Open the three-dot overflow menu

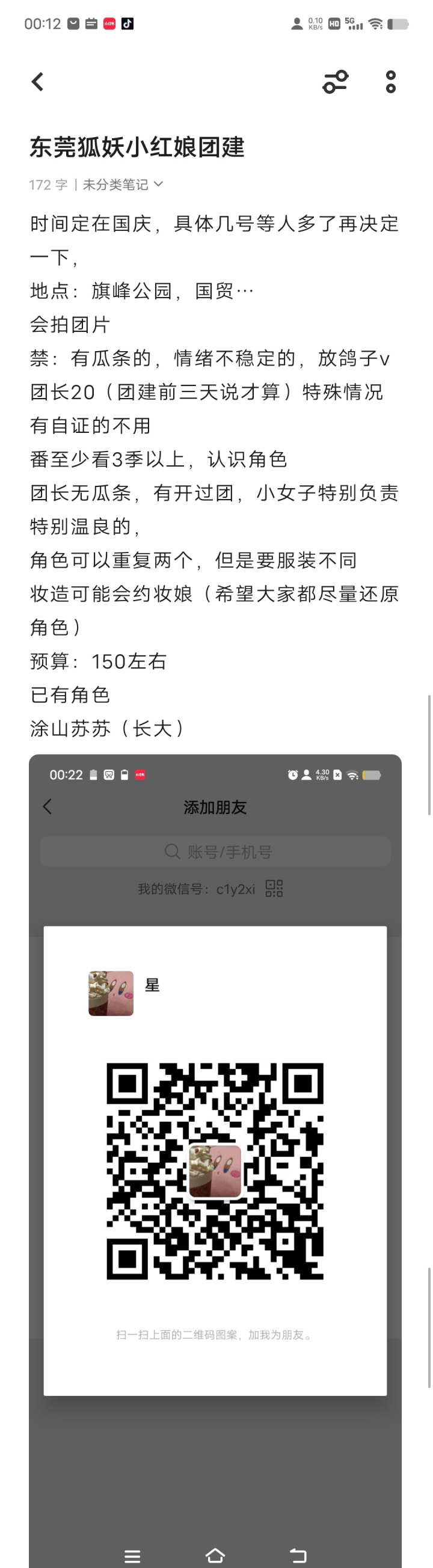[390, 82]
